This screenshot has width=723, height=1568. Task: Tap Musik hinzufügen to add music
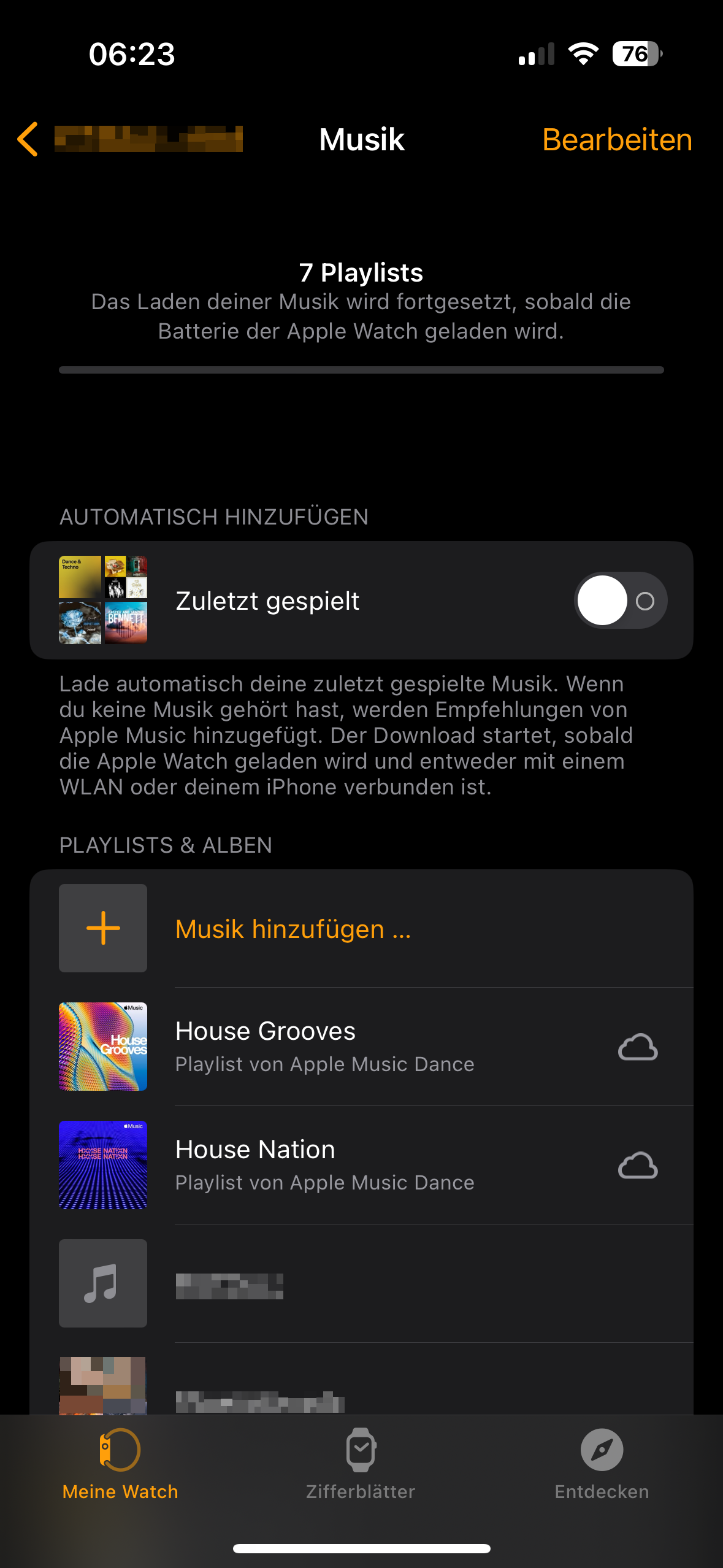tap(293, 929)
